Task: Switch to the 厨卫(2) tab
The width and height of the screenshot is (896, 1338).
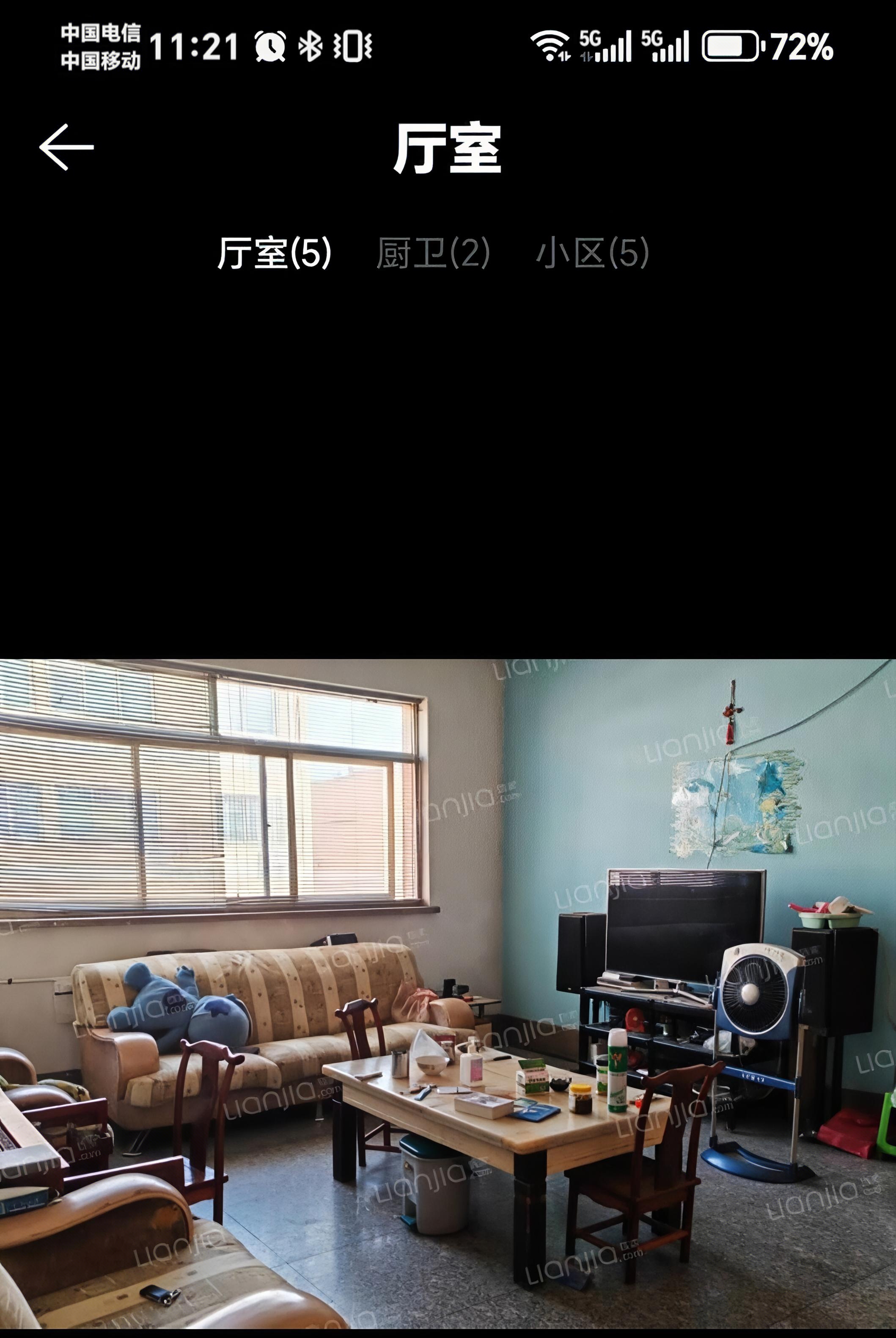Action: 433,253
